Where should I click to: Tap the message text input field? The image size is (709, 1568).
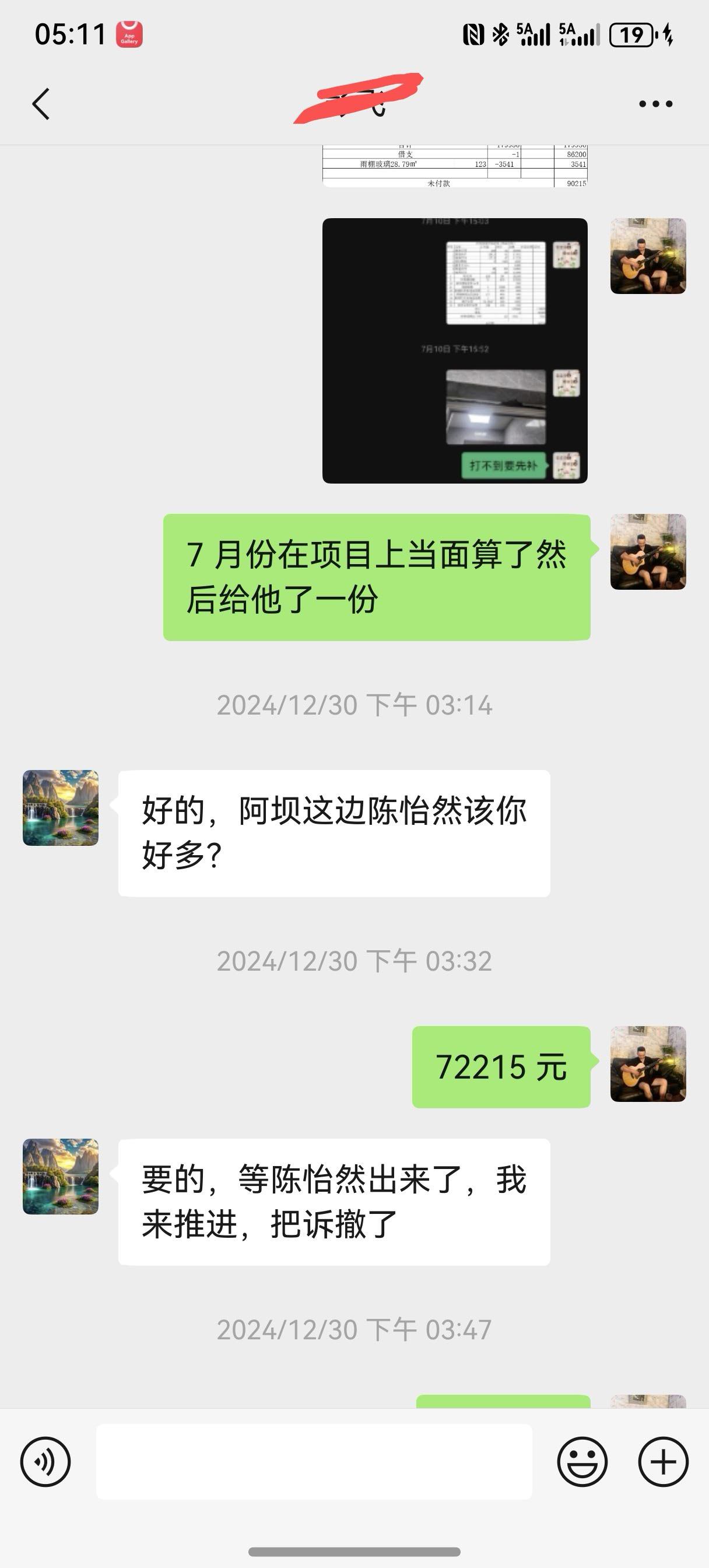314,1461
